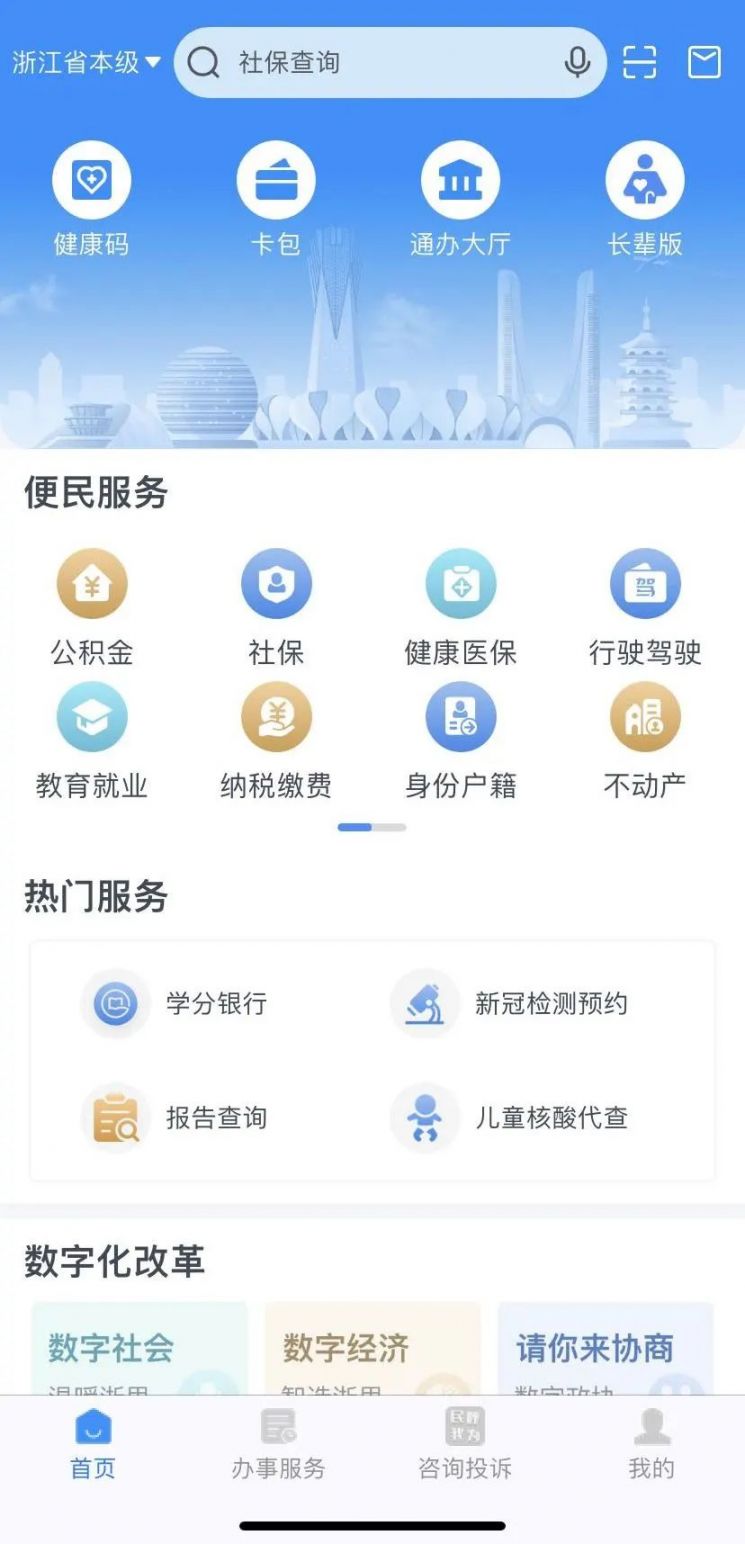745x1544 pixels.
Task: Select 健康医保 service
Action: pyautogui.click(x=460, y=608)
